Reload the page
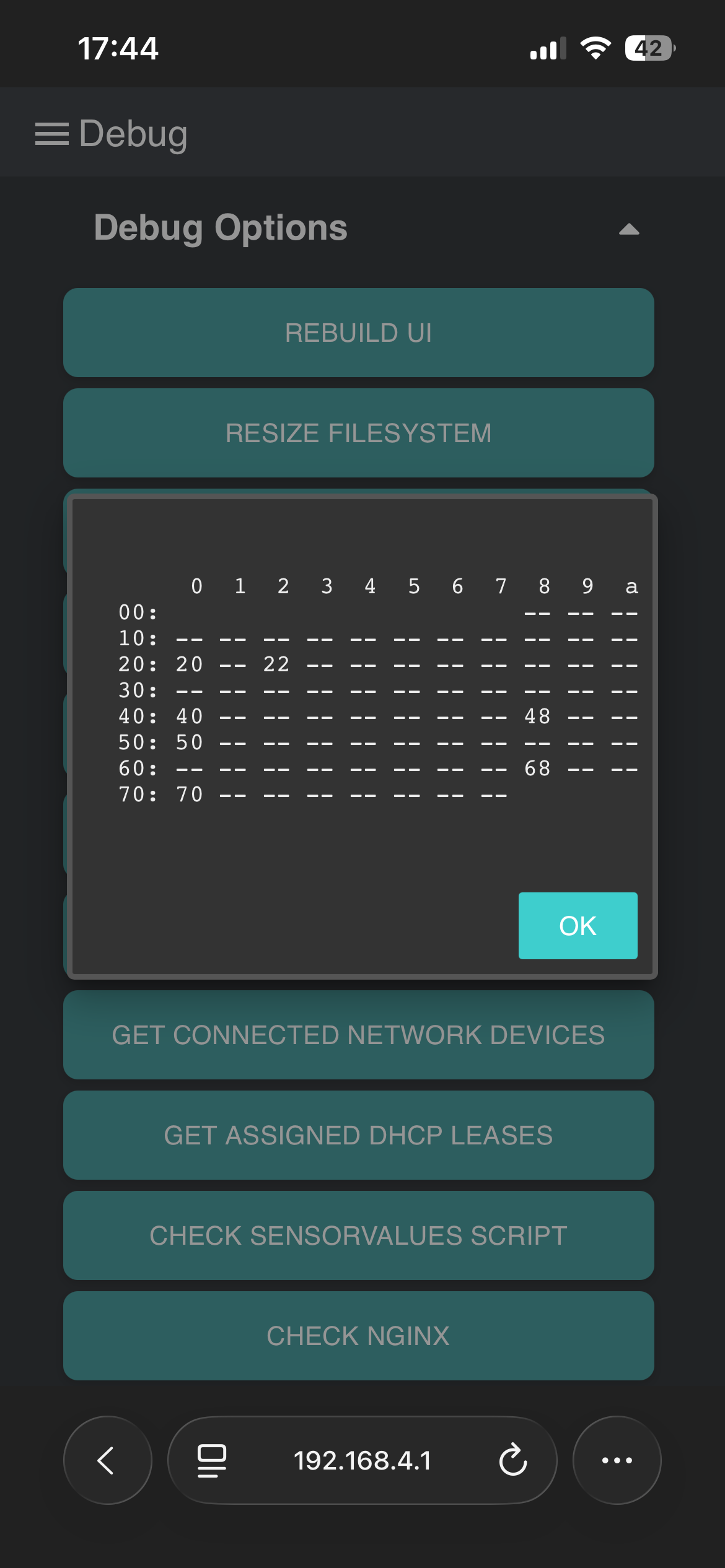 click(513, 1460)
